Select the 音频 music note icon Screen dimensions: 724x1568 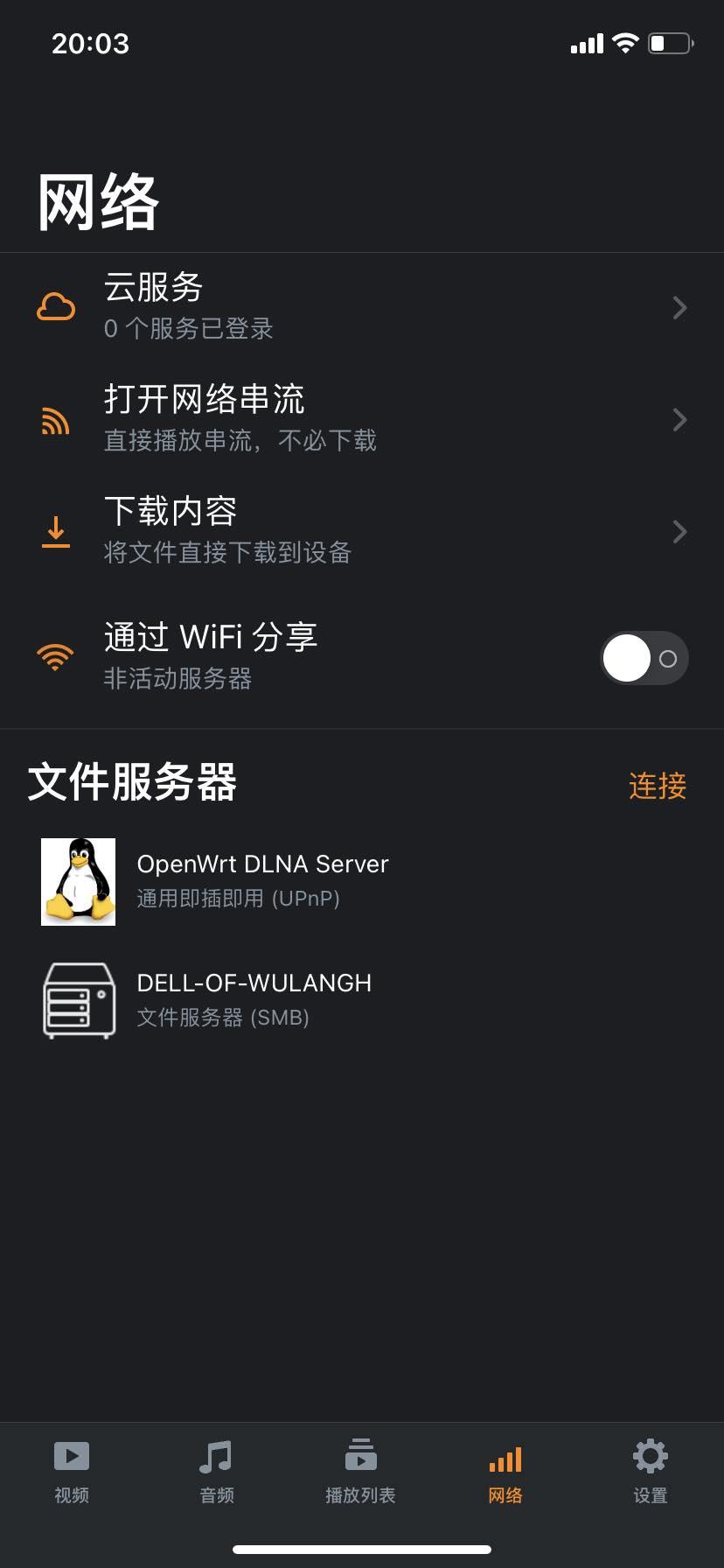coord(216,1455)
